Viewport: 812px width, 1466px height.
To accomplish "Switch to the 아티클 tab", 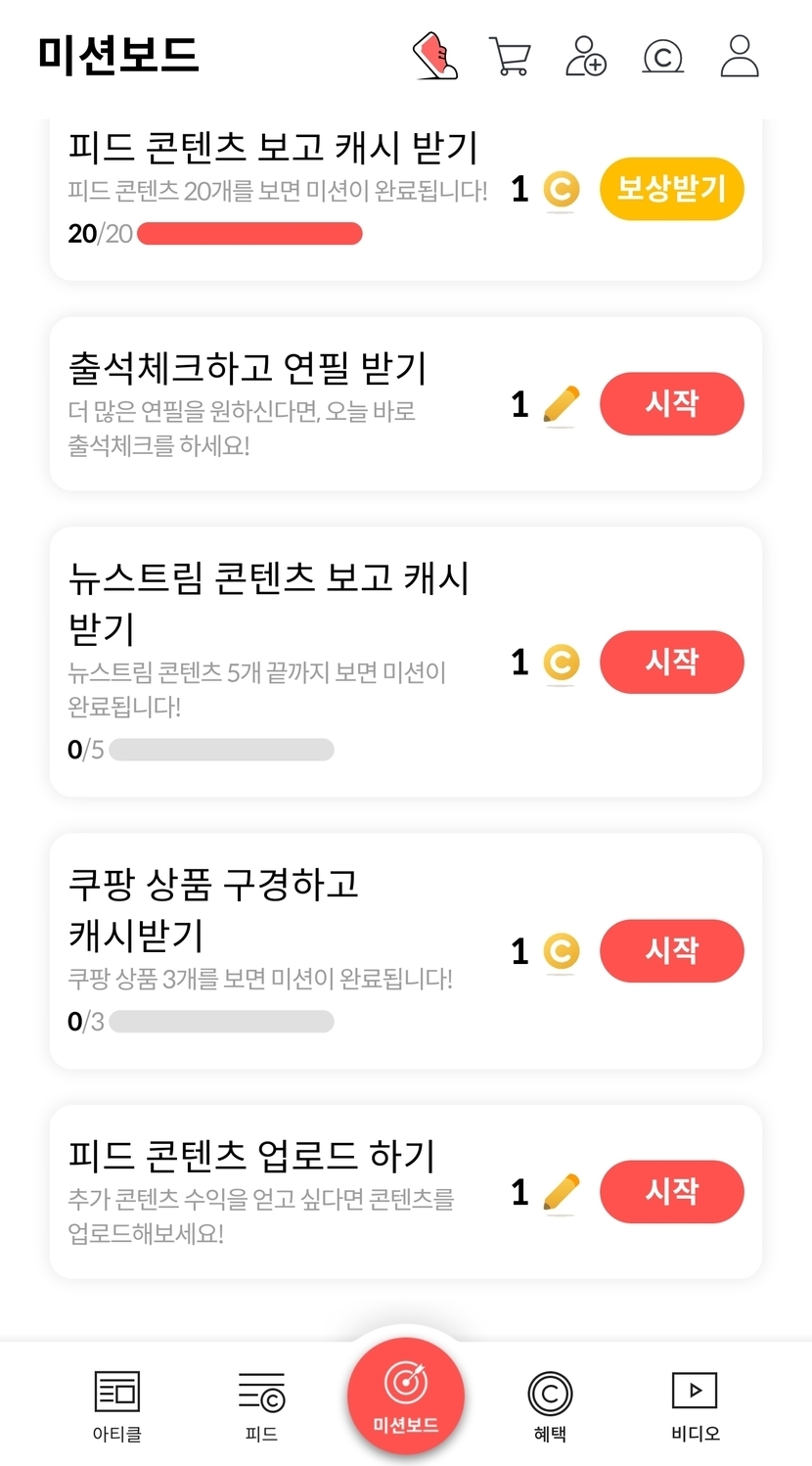I will [117, 1405].
